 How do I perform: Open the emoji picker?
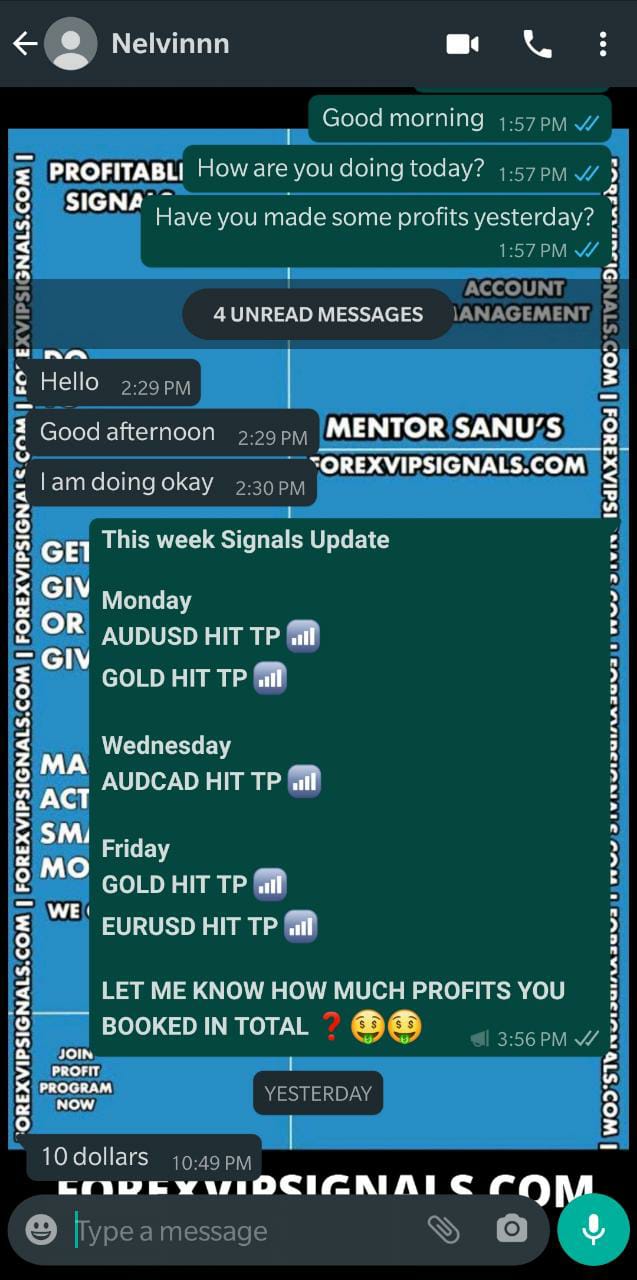tap(41, 1229)
